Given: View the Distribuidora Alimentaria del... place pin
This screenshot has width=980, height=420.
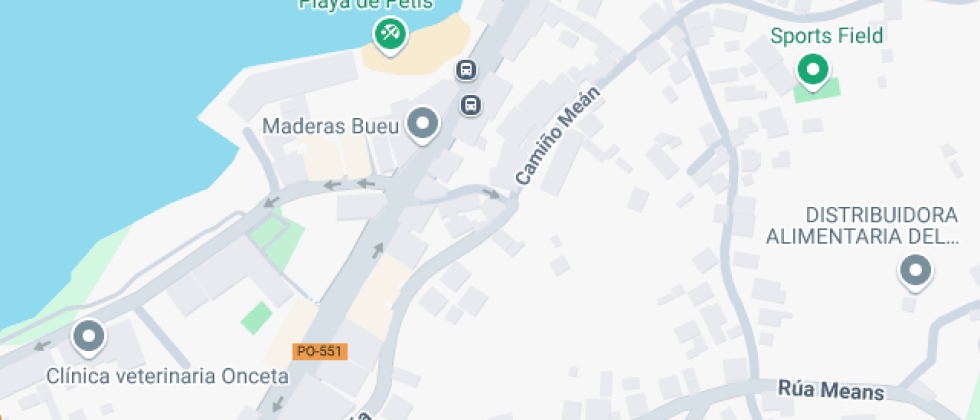Looking at the screenshot, I should click(x=915, y=270).
